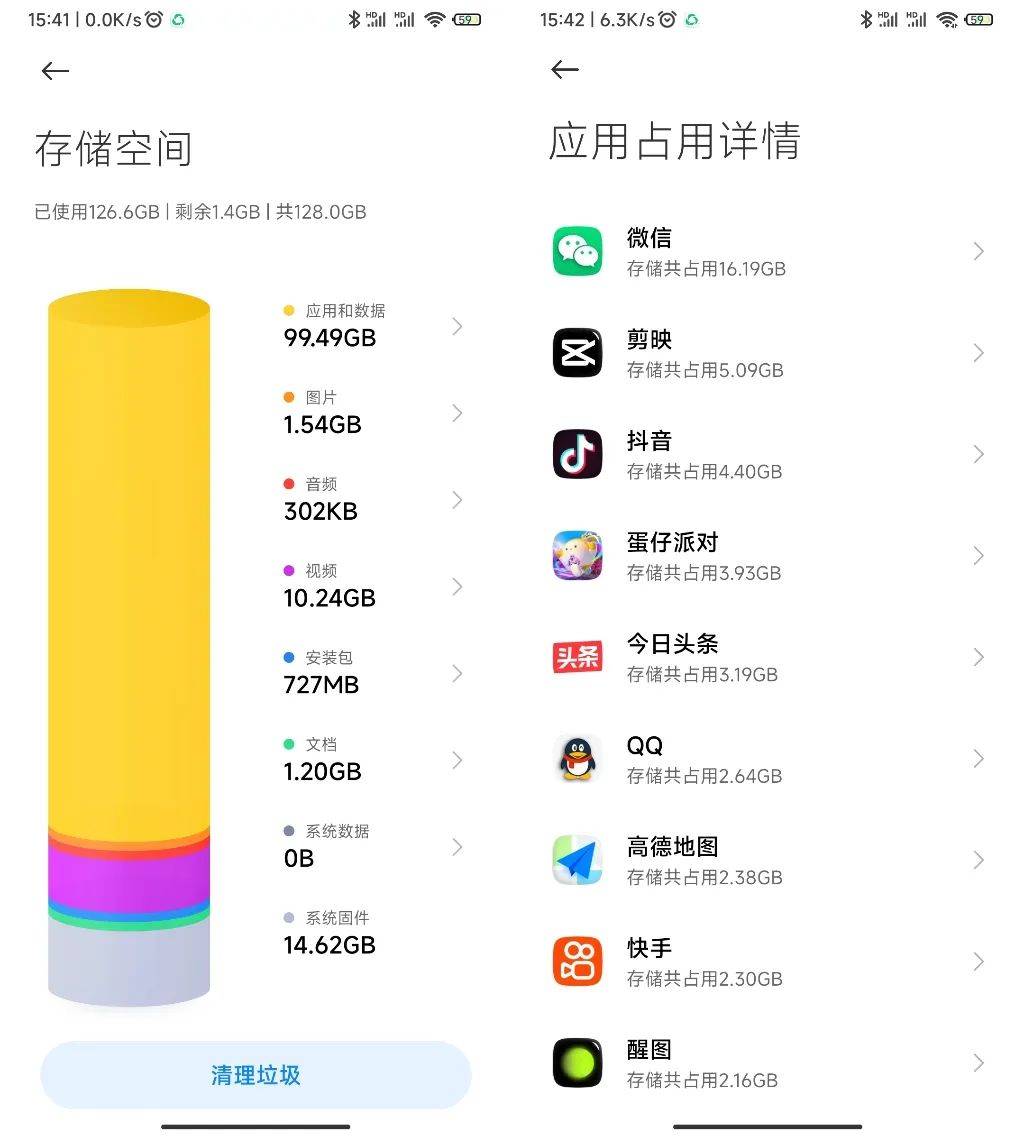Image resolution: width=1024 pixels, height=1137 pixels.
Task: Open 剪映 storage usage details
Action: click(767, 353)
